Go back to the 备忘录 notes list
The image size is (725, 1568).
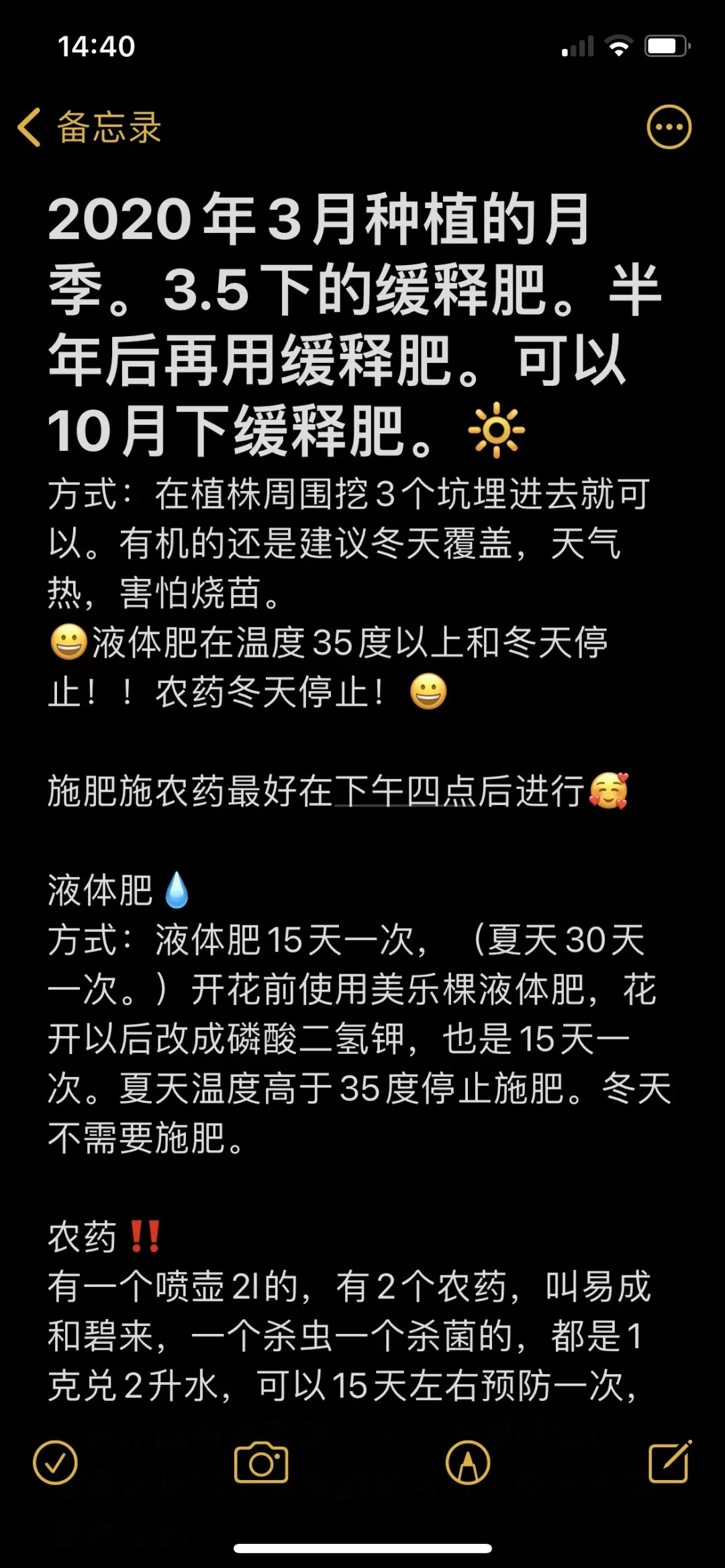(90, 127)
